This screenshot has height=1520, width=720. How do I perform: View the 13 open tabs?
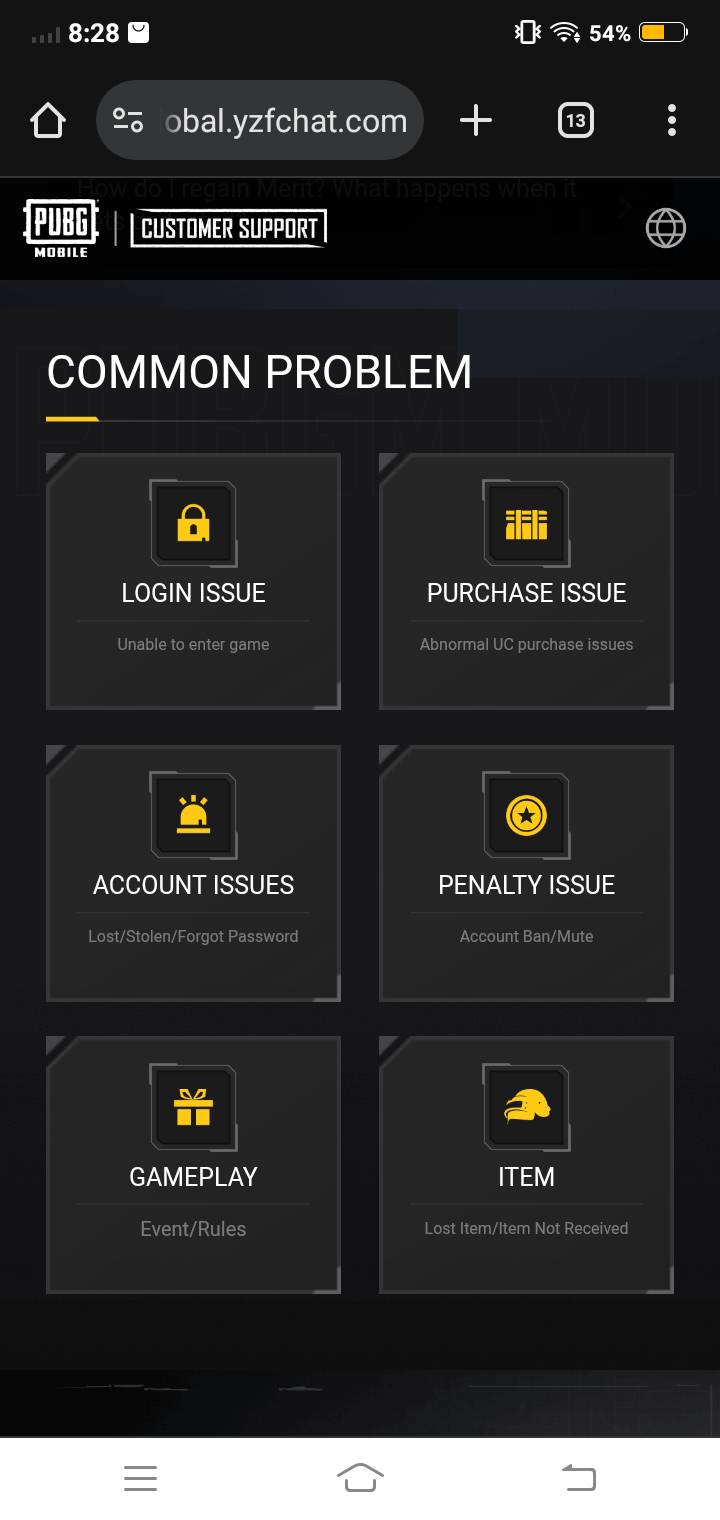coord(575,121)
